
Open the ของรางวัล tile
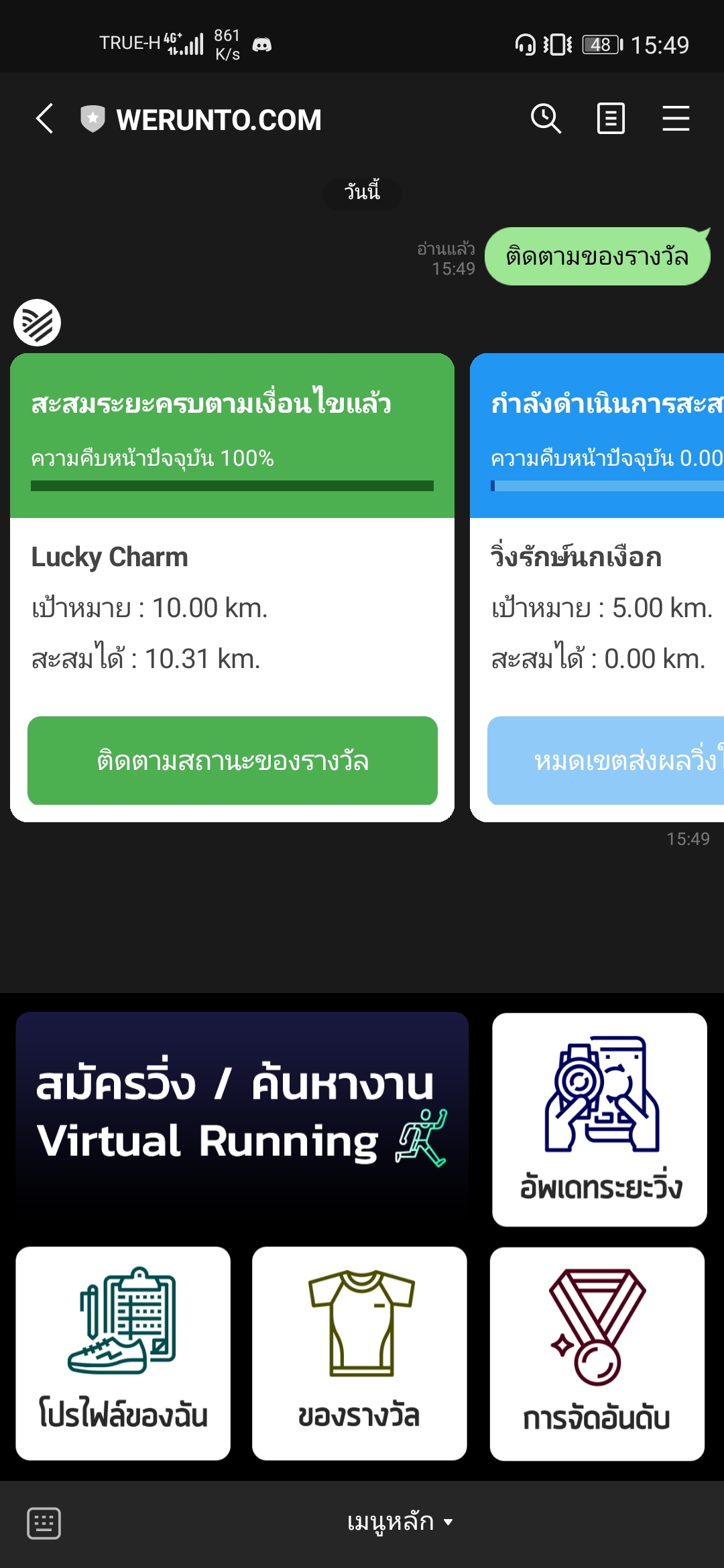[x=359, y=1353]
